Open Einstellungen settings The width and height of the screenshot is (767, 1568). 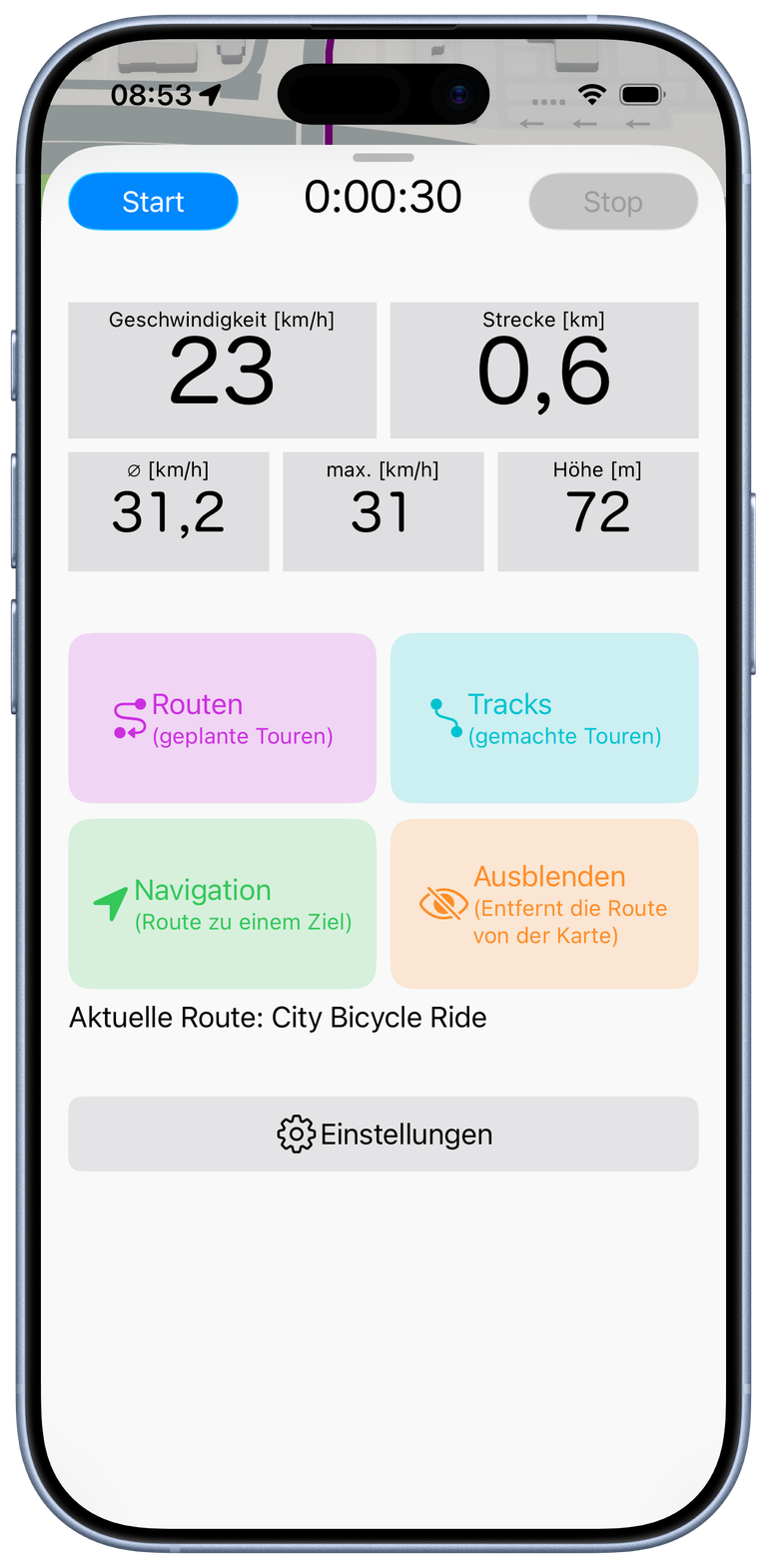383,1135
